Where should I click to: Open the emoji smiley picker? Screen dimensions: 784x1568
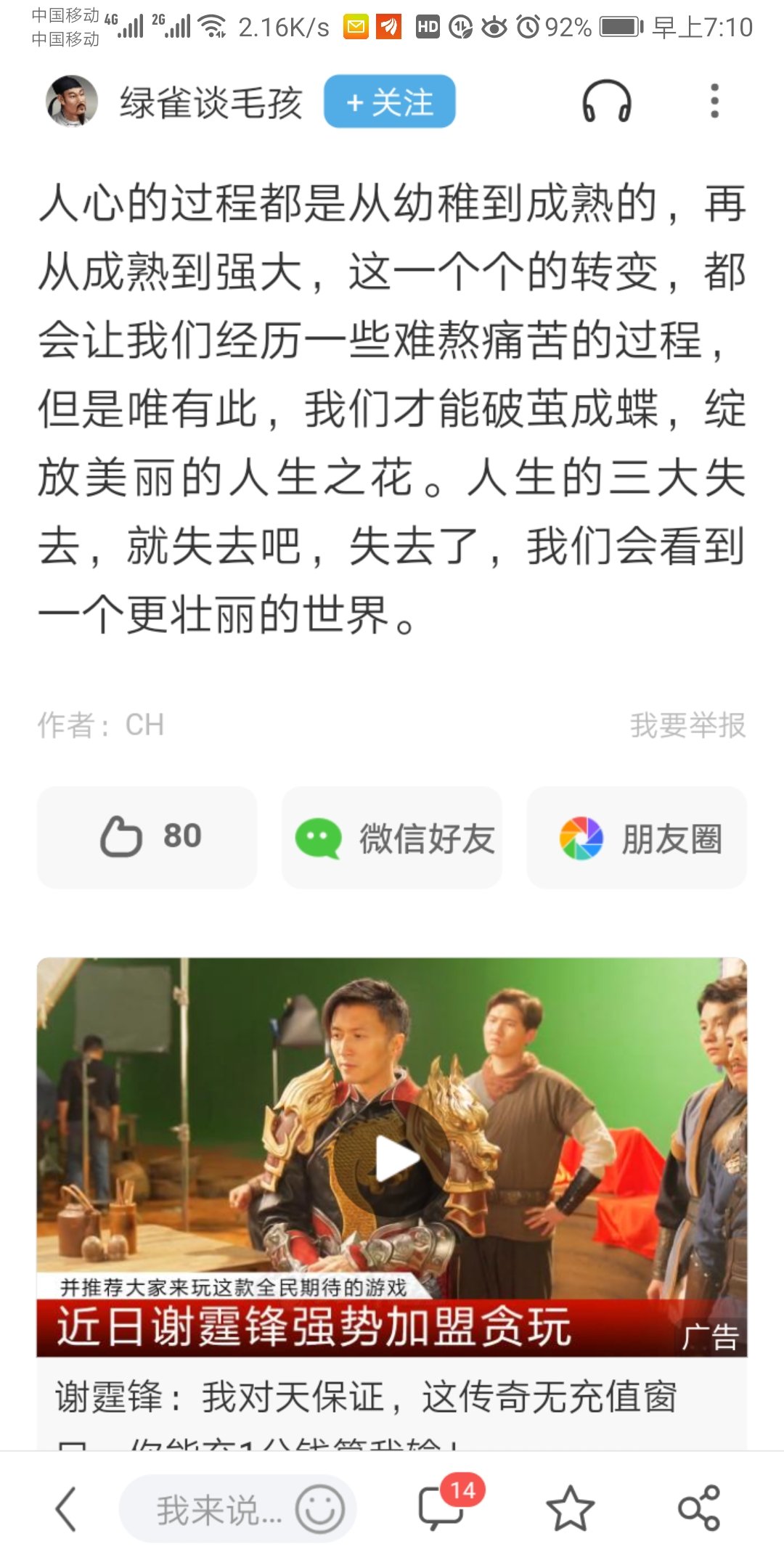319,1510
